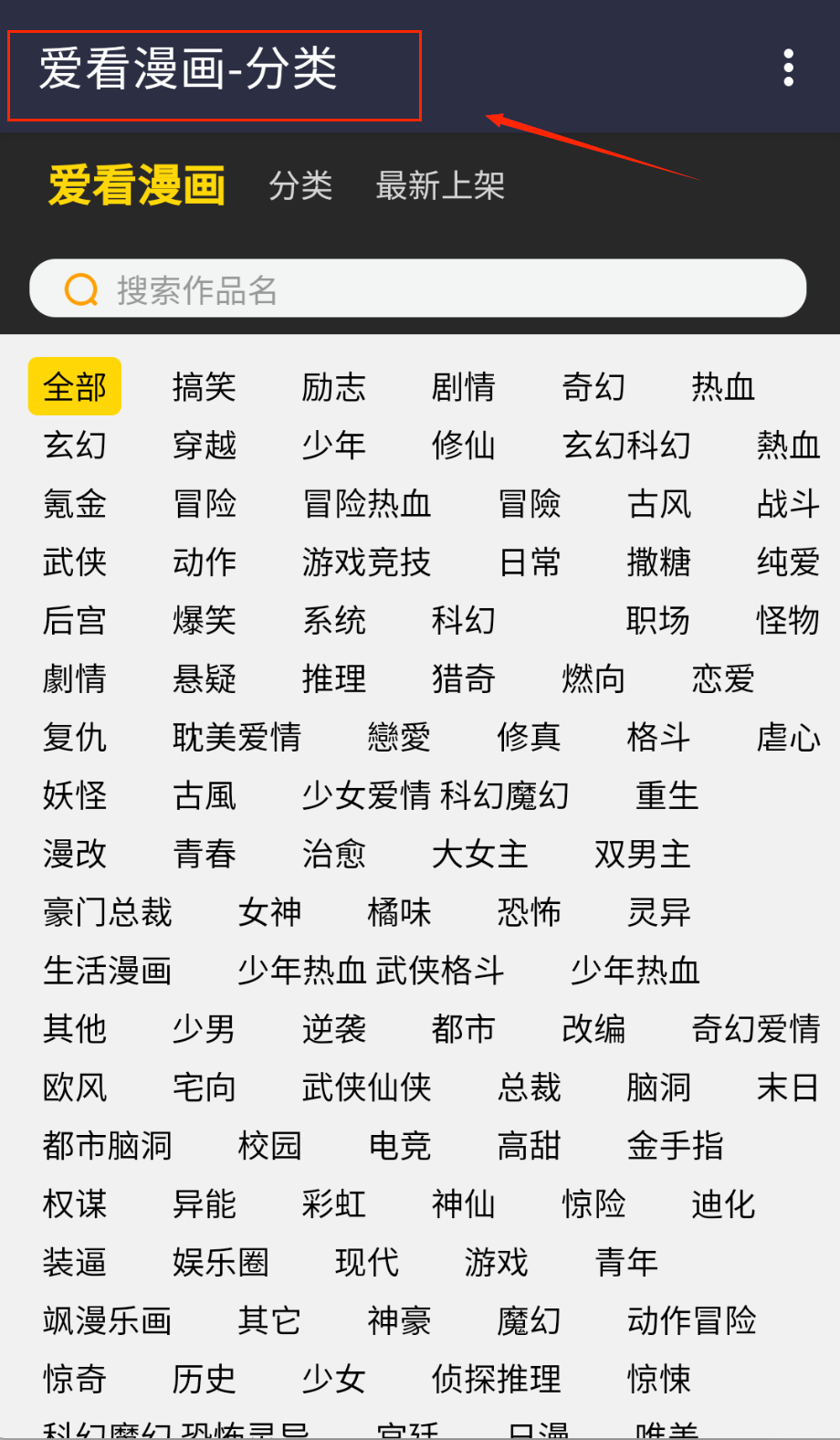Open the 侦探推理 genre
The height and width of the screenshot is (1440, 840).
coord(497,1380)
